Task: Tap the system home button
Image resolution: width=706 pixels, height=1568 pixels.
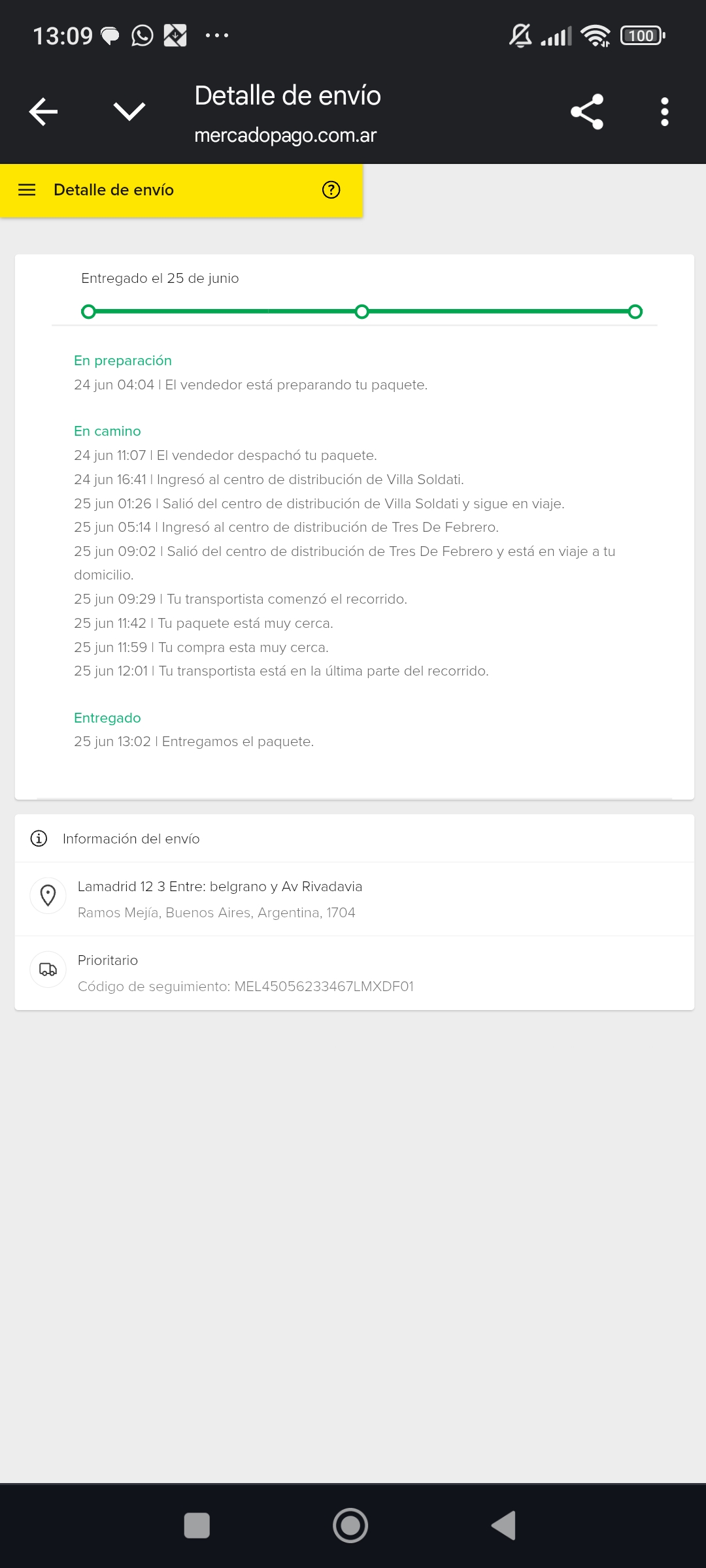Action: pos(350,1526)
